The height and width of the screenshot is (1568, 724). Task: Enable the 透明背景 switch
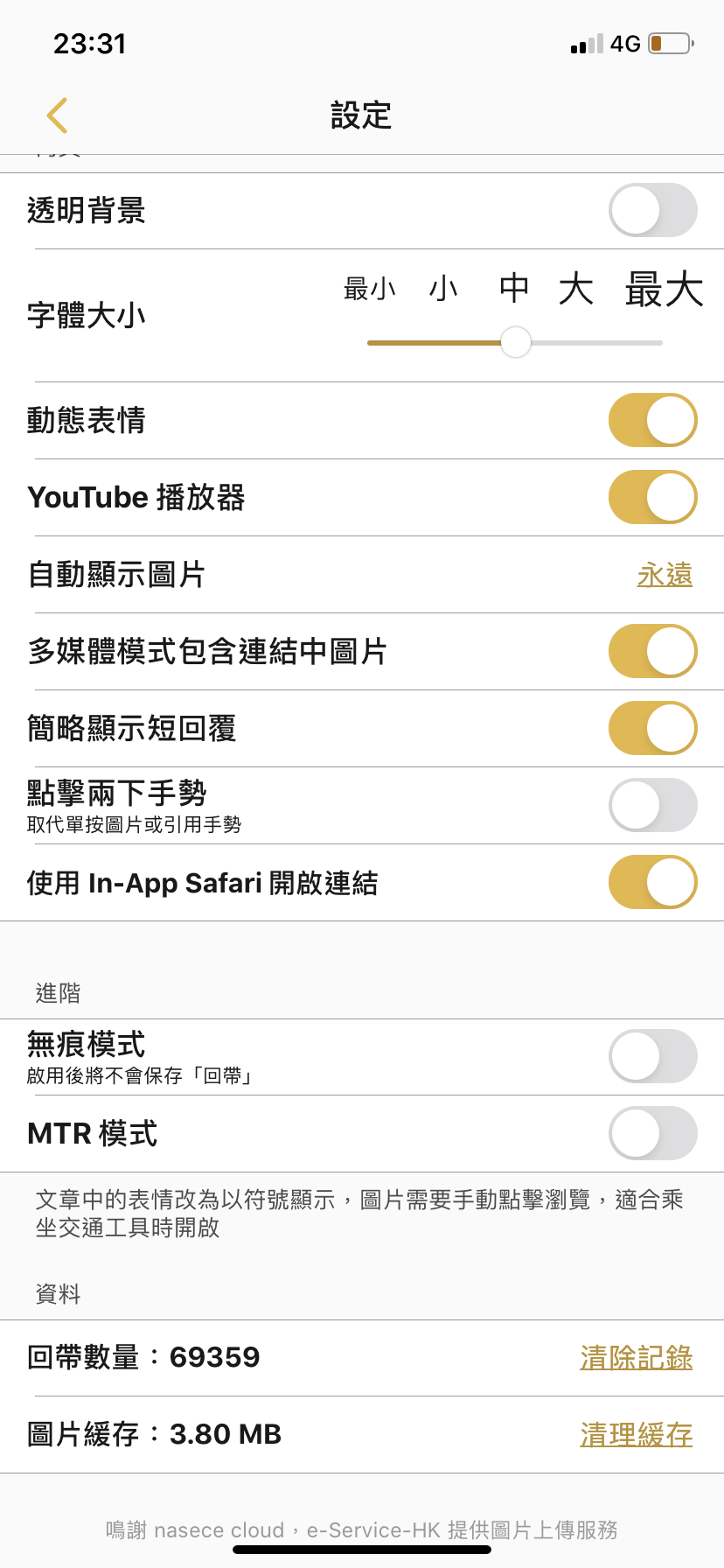pyautogui.click(x=653, y=210)
